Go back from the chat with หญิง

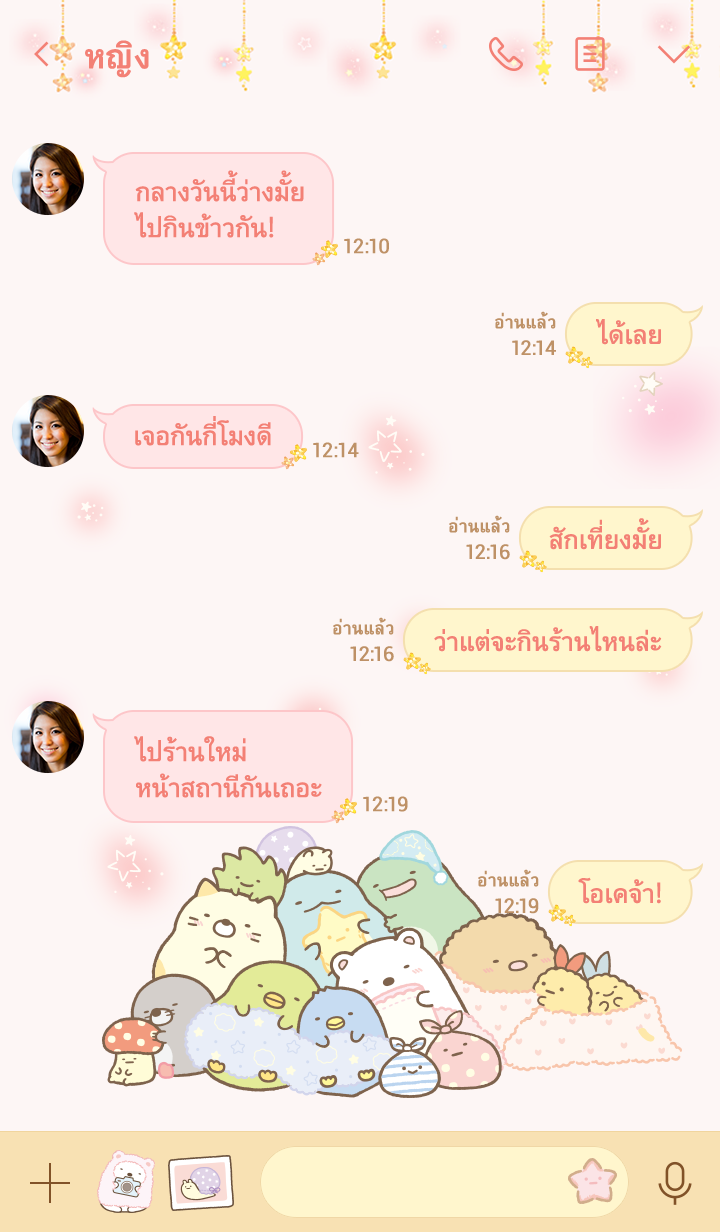point(41,54)
